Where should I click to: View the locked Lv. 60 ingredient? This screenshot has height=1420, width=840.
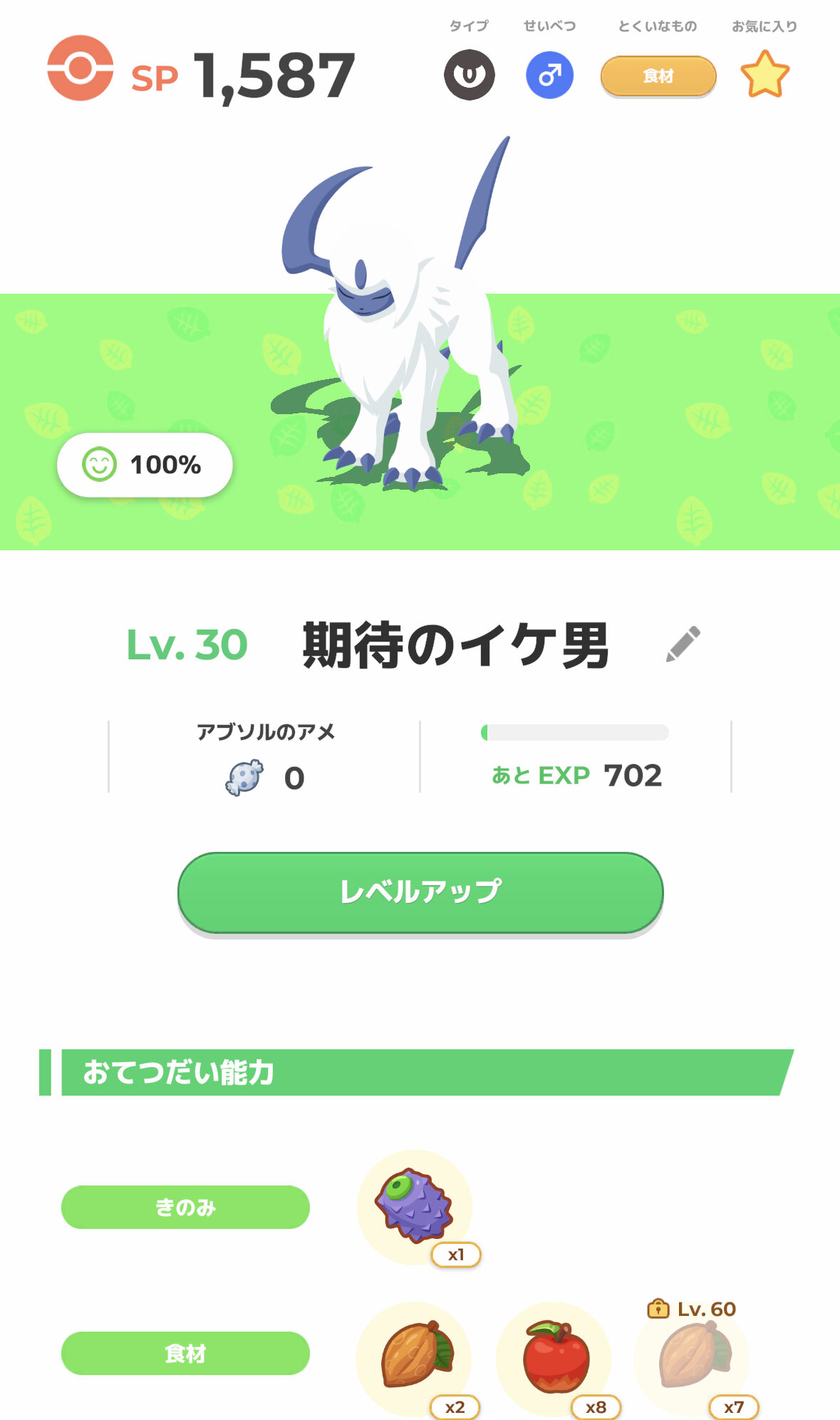(x=692, y=1359)
